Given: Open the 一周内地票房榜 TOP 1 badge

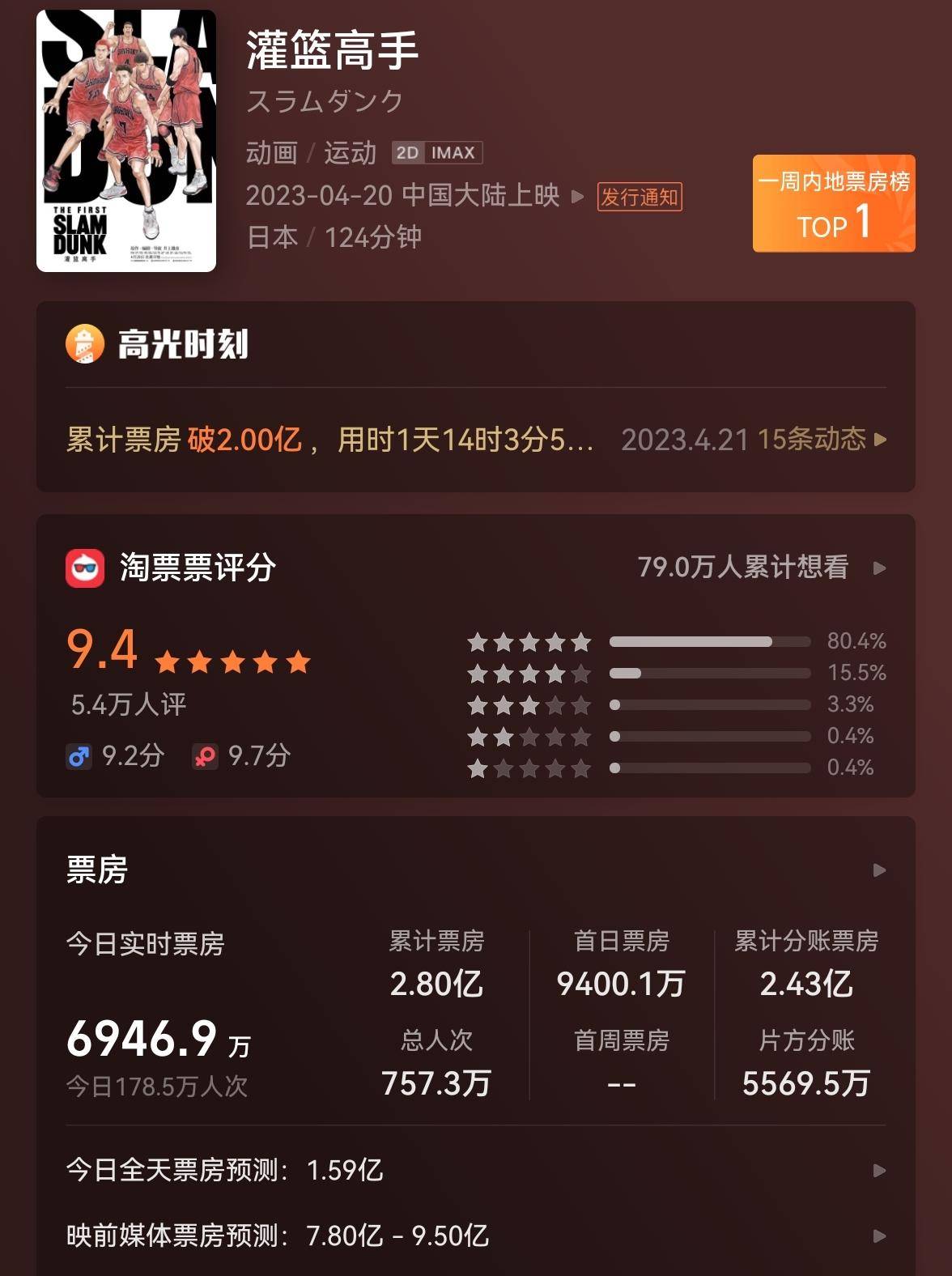Looking at the screenshot, I should point(833,203).
